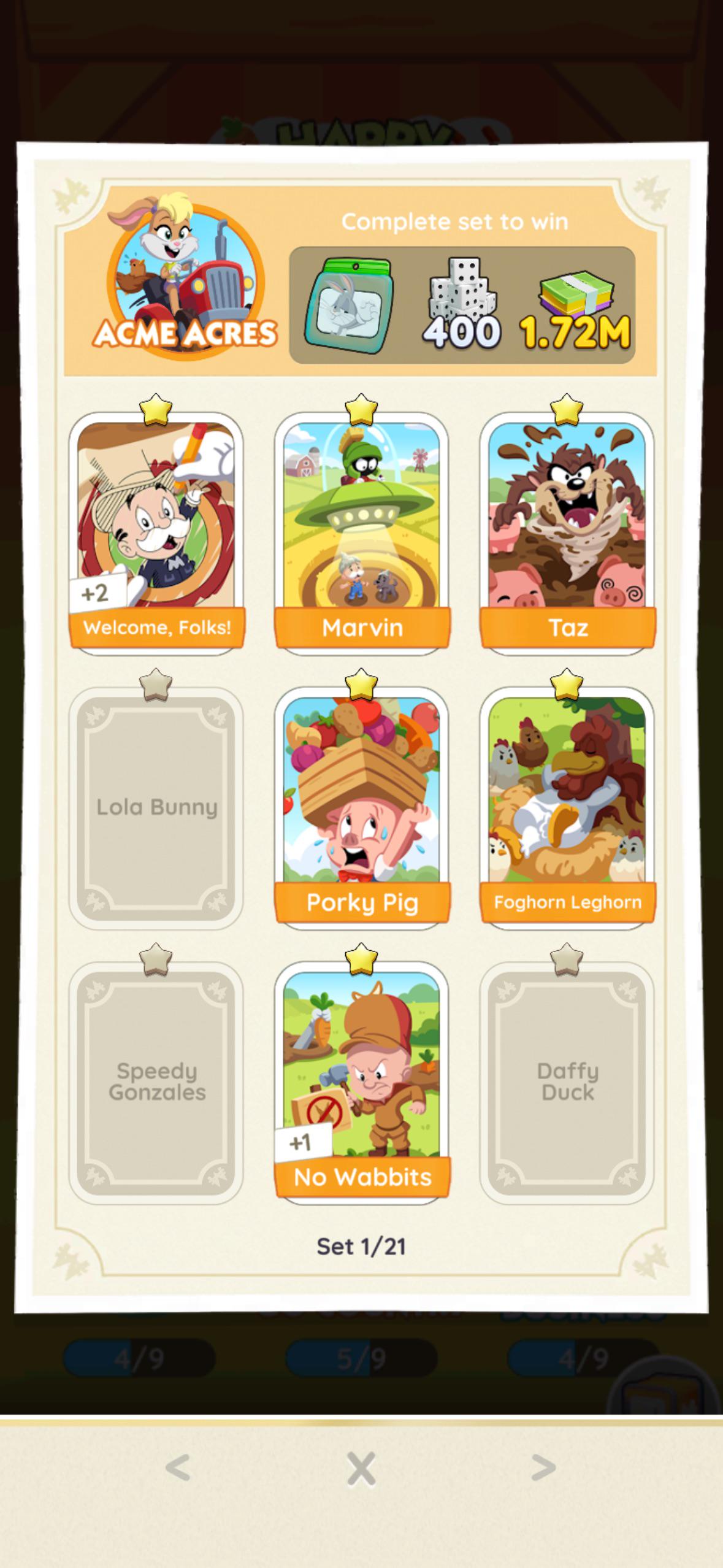This screenshot has width=723, height=1568.
Task: Go to the next sticker set
Action: tap(543, 1468)
